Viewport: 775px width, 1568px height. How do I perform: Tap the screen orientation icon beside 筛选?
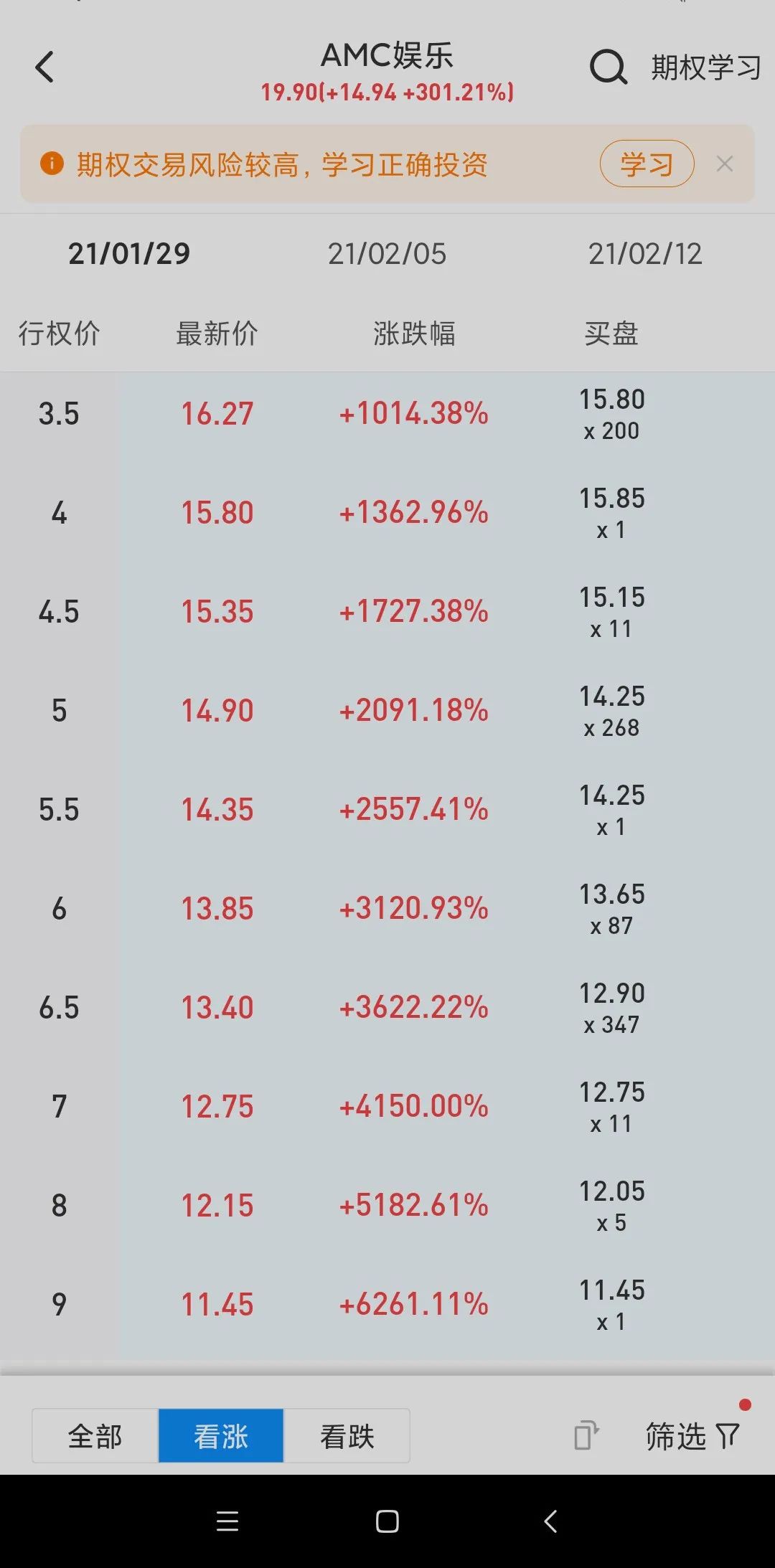point(586,1436)
